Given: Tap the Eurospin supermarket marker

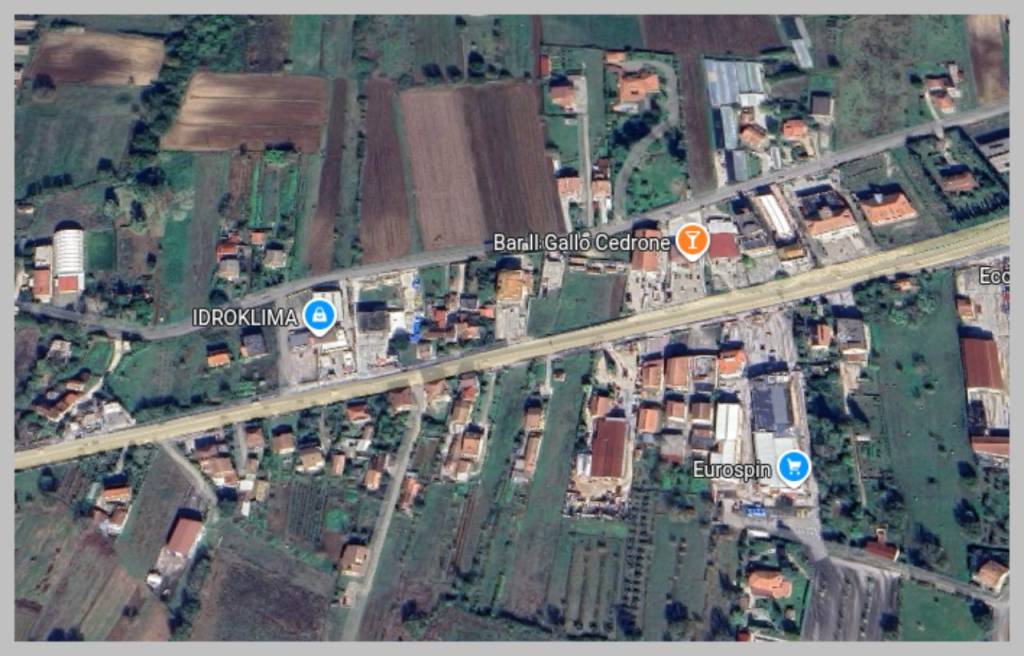Looking at the screenshot, I should (x=794, y=466).
